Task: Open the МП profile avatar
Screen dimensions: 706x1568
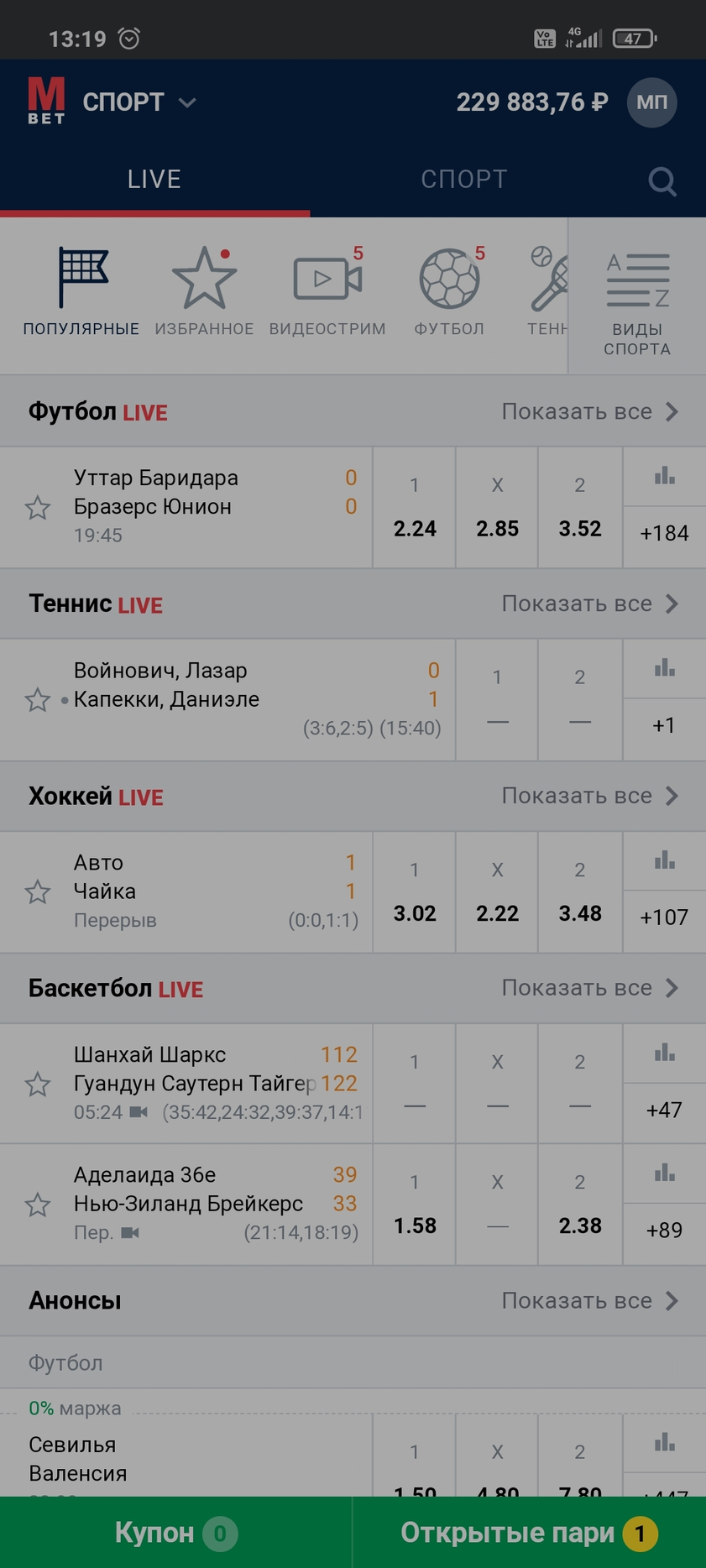Action: click(651, 102)
